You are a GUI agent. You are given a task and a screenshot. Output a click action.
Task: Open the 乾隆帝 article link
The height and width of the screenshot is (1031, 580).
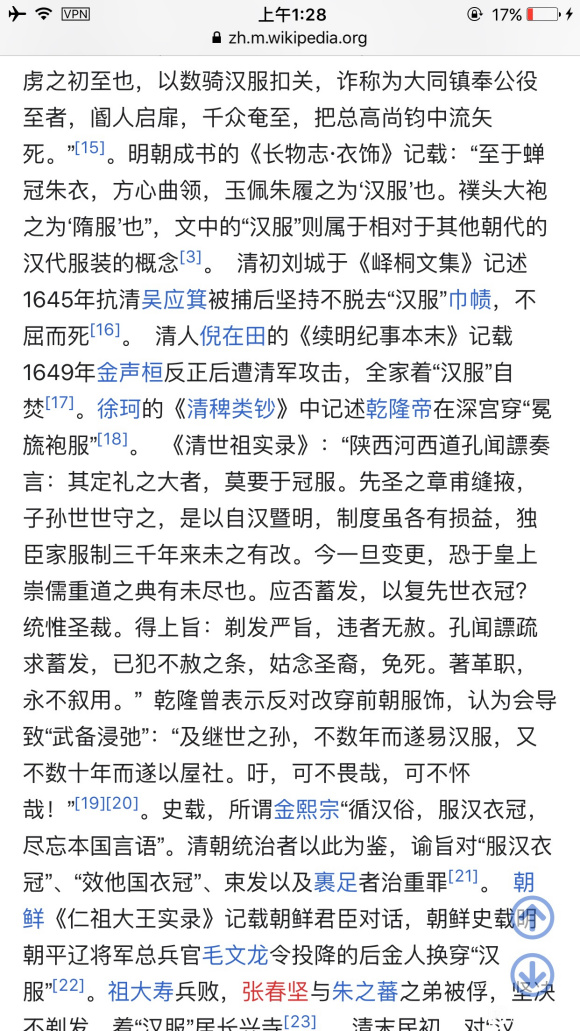(399, 410)
